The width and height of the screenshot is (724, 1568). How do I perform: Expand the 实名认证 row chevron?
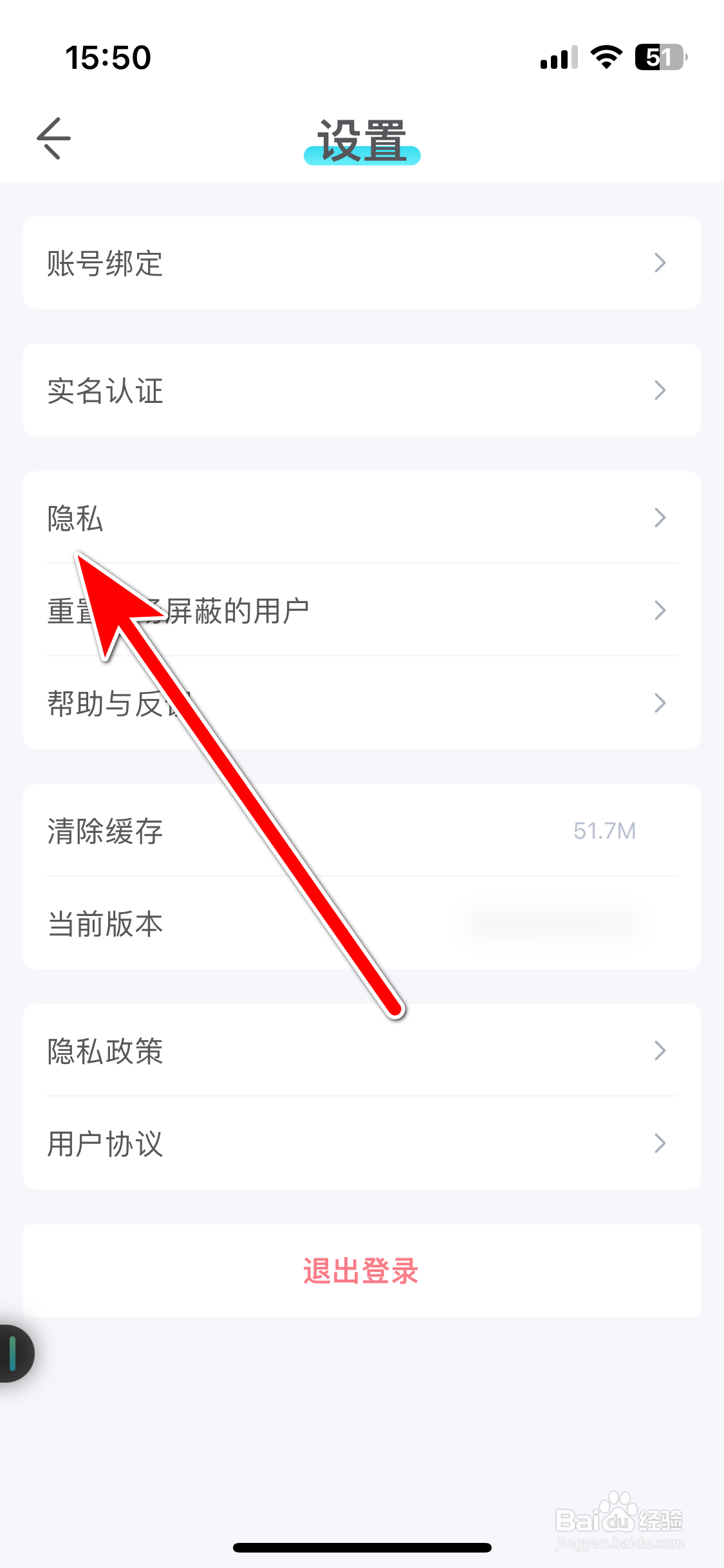click(659, 390)
